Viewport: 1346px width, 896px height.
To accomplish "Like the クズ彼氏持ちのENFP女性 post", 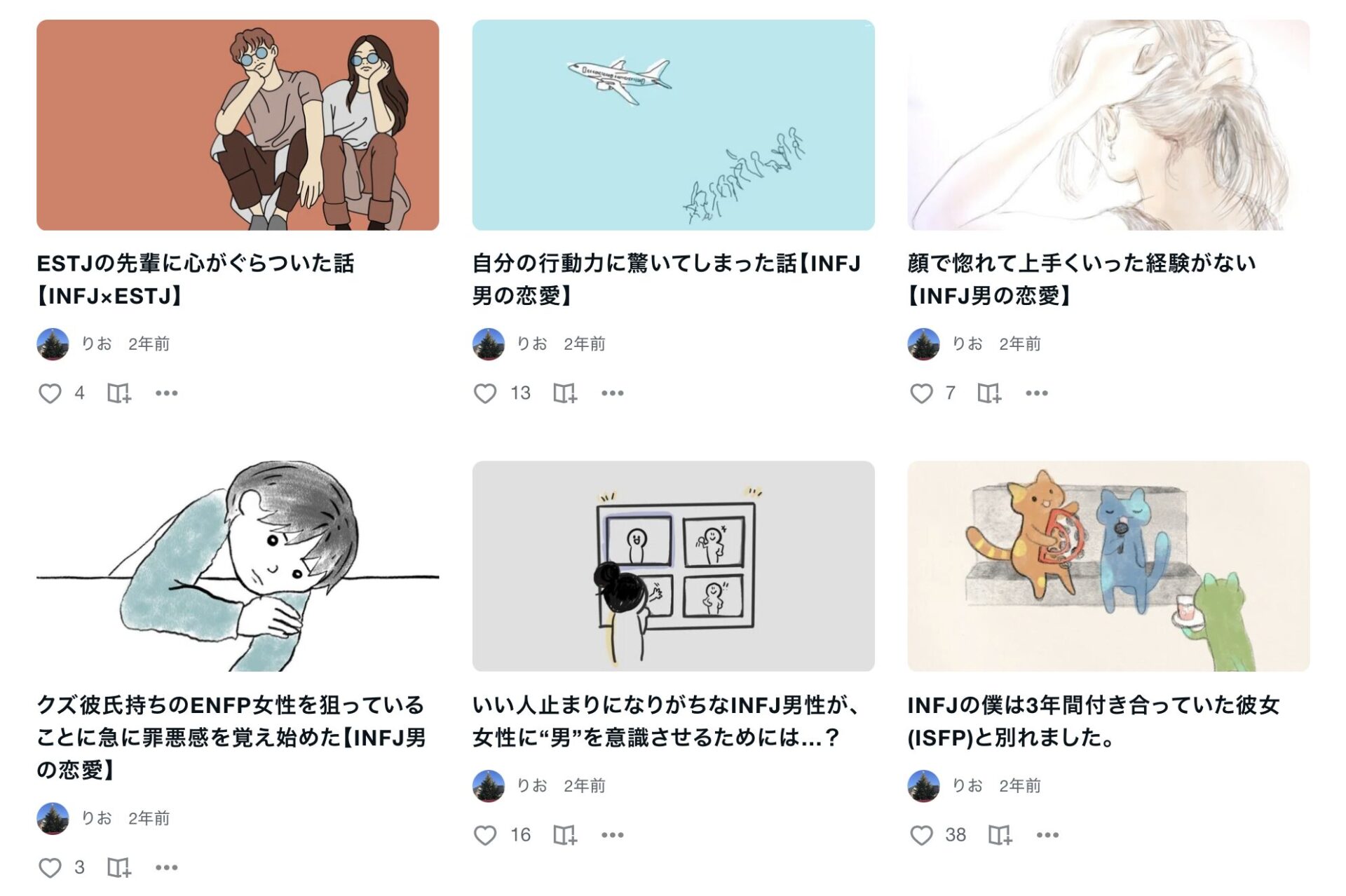I will [50, 868].
